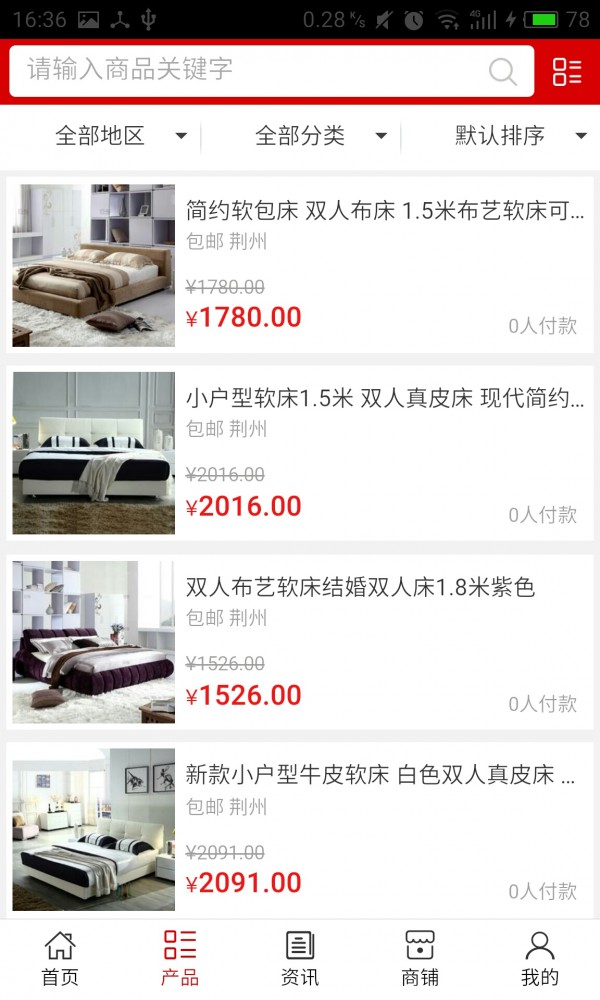Go to the 首页 home tab
This screenshot has width=600, height=1000.
(60, 959)
